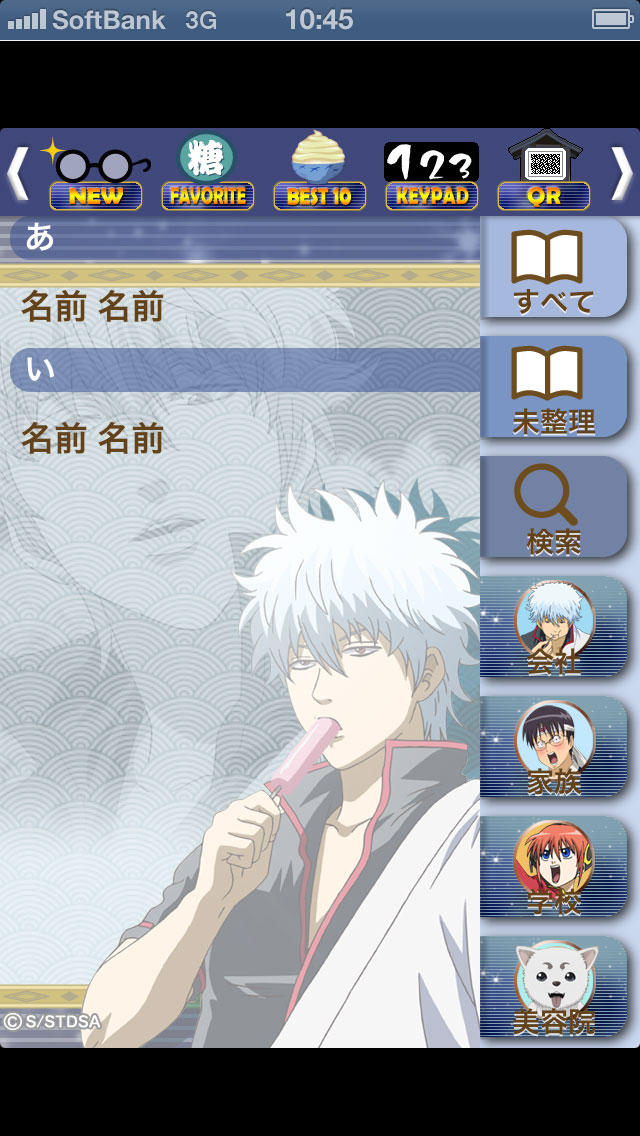This screenshot has width=640, height=1136.
Task: Open the 名前 名前 contact under あ
Action: tap(92, 308)
